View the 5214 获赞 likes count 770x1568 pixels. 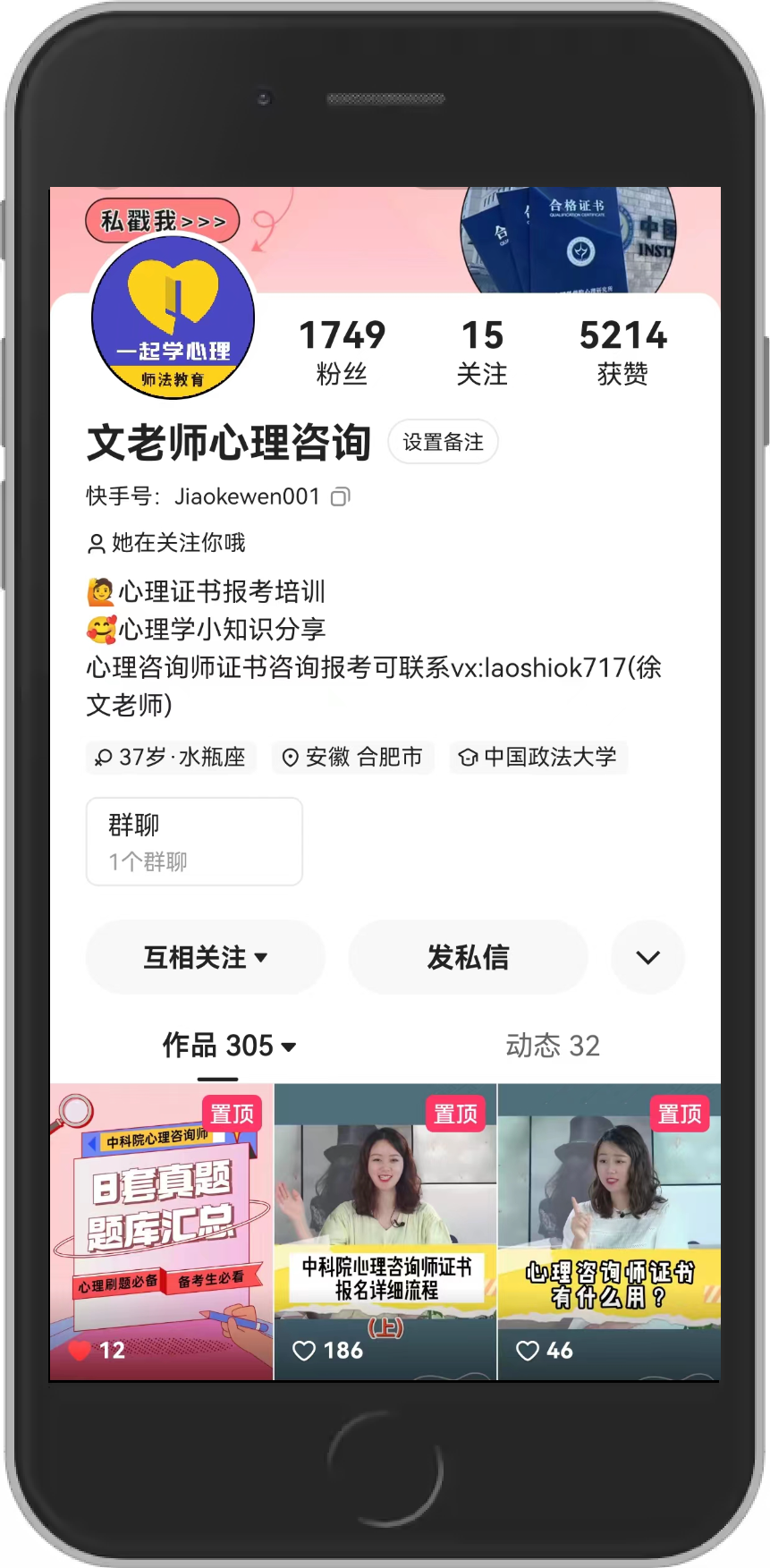[x=622, y=352]
